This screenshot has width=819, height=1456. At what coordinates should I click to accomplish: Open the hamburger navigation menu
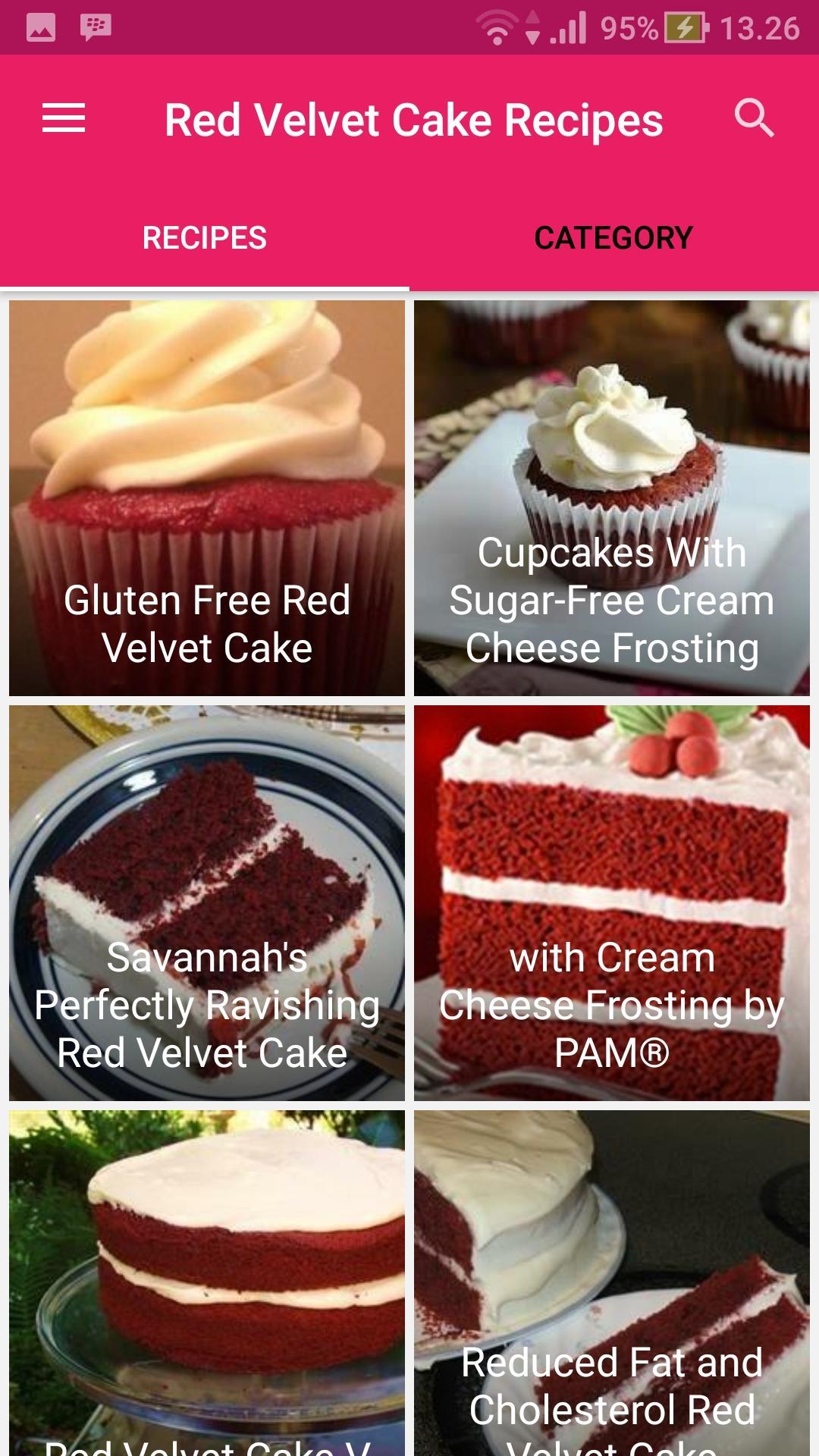coord(64,119)
